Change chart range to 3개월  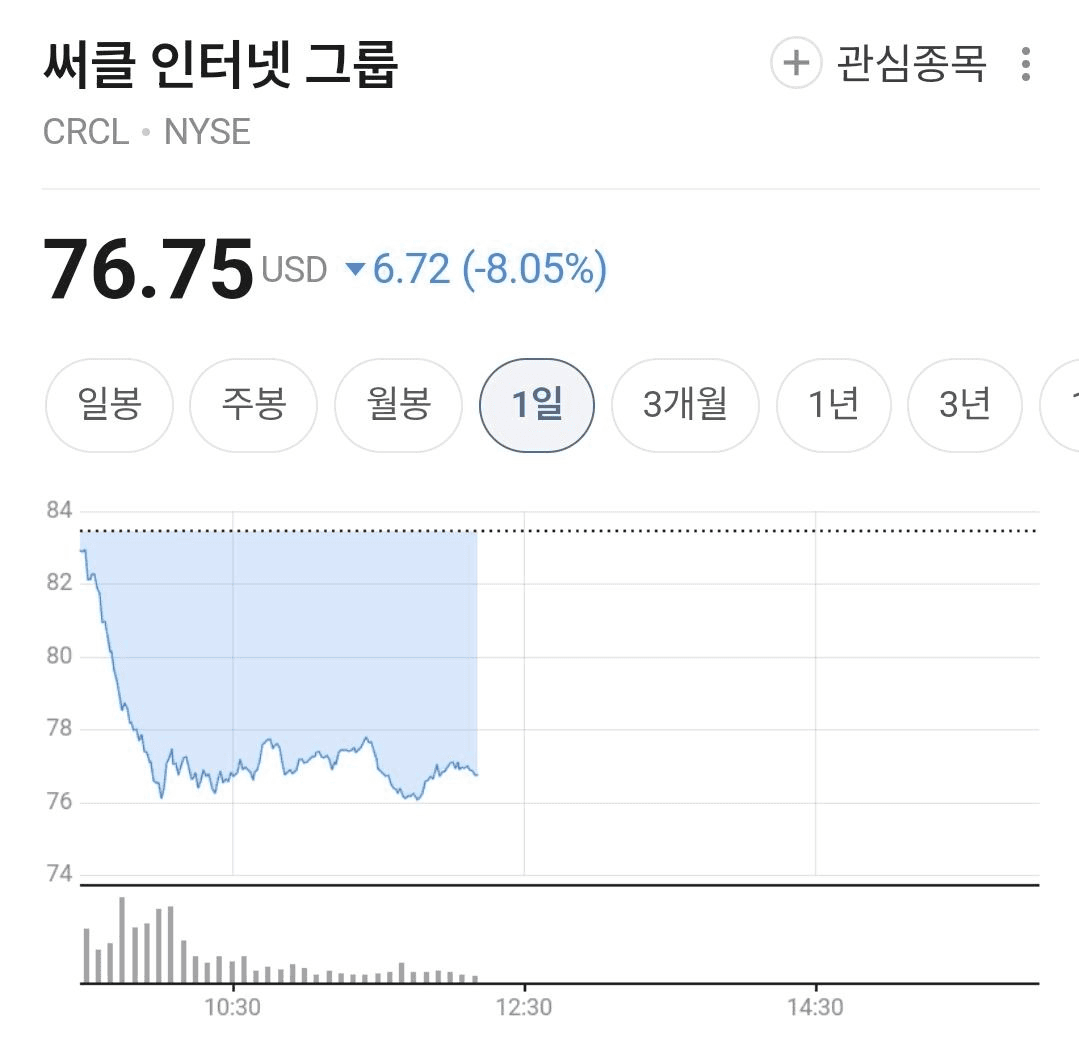pos(685,406)
